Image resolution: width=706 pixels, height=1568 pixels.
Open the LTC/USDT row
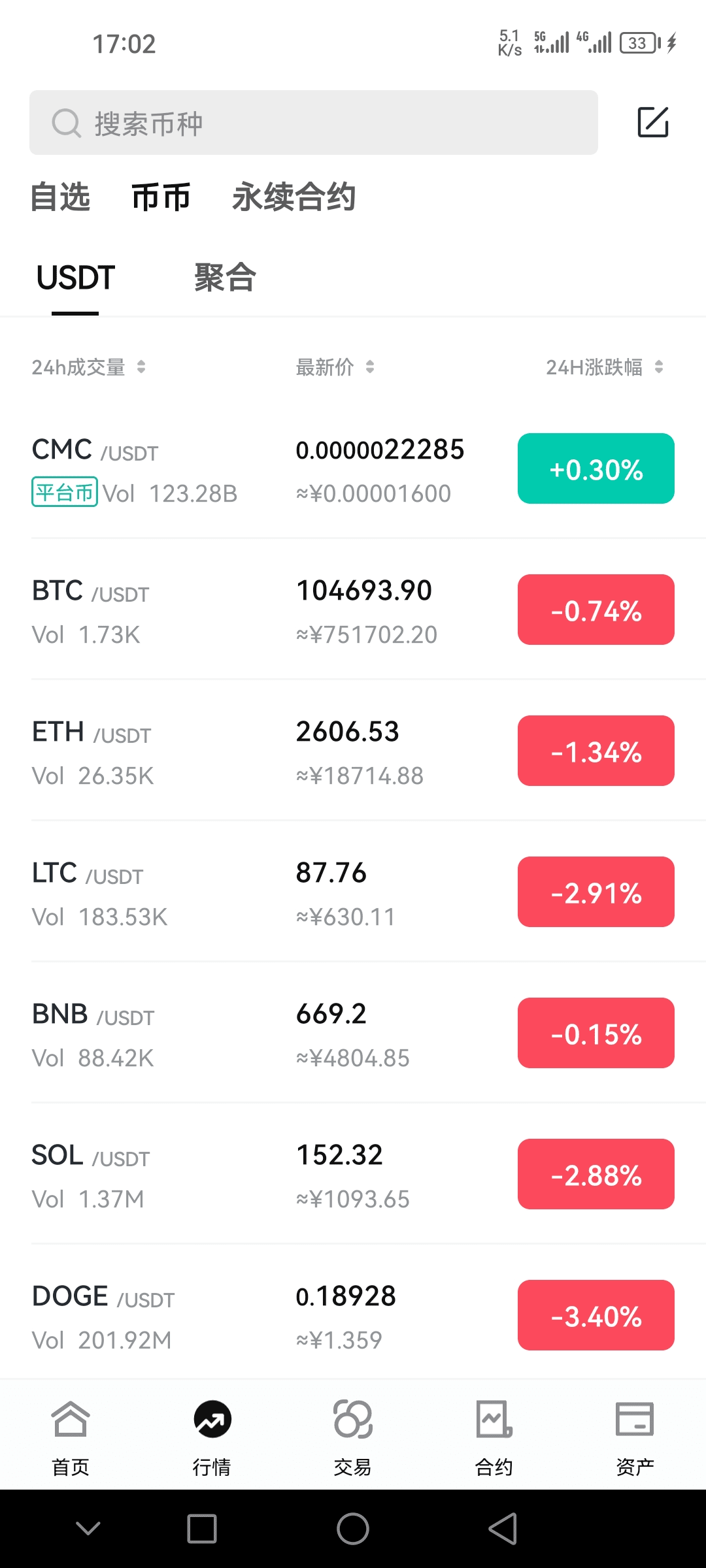point(353,893)
